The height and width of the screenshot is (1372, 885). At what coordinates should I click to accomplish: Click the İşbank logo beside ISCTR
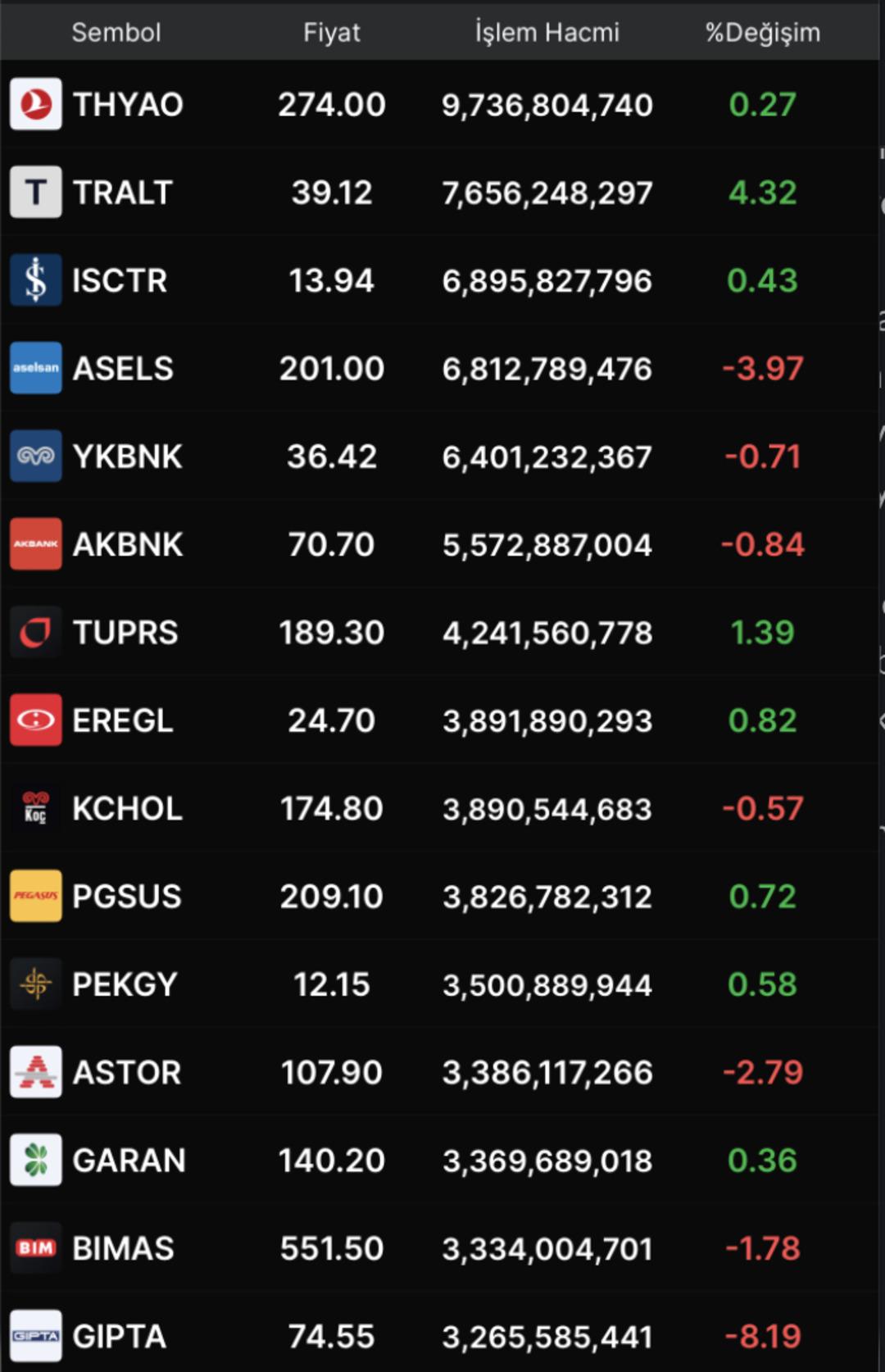pyautogui.click(x=35, y=279)
